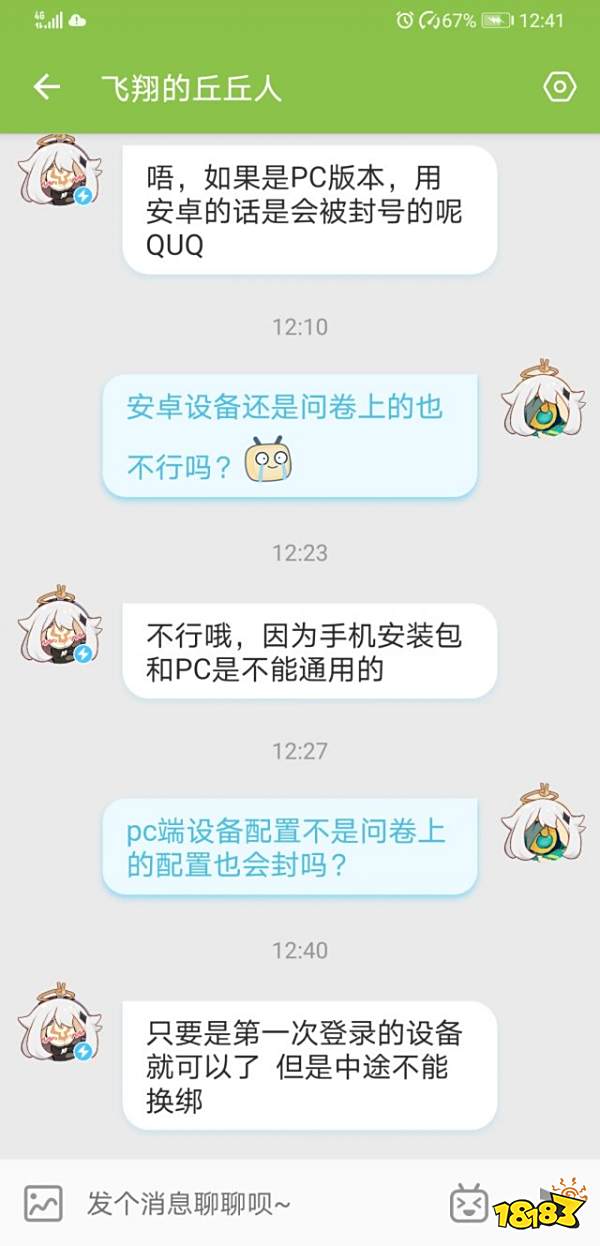Go back from the 飞翔的丘丘人 chat

(x=46, y=87)
